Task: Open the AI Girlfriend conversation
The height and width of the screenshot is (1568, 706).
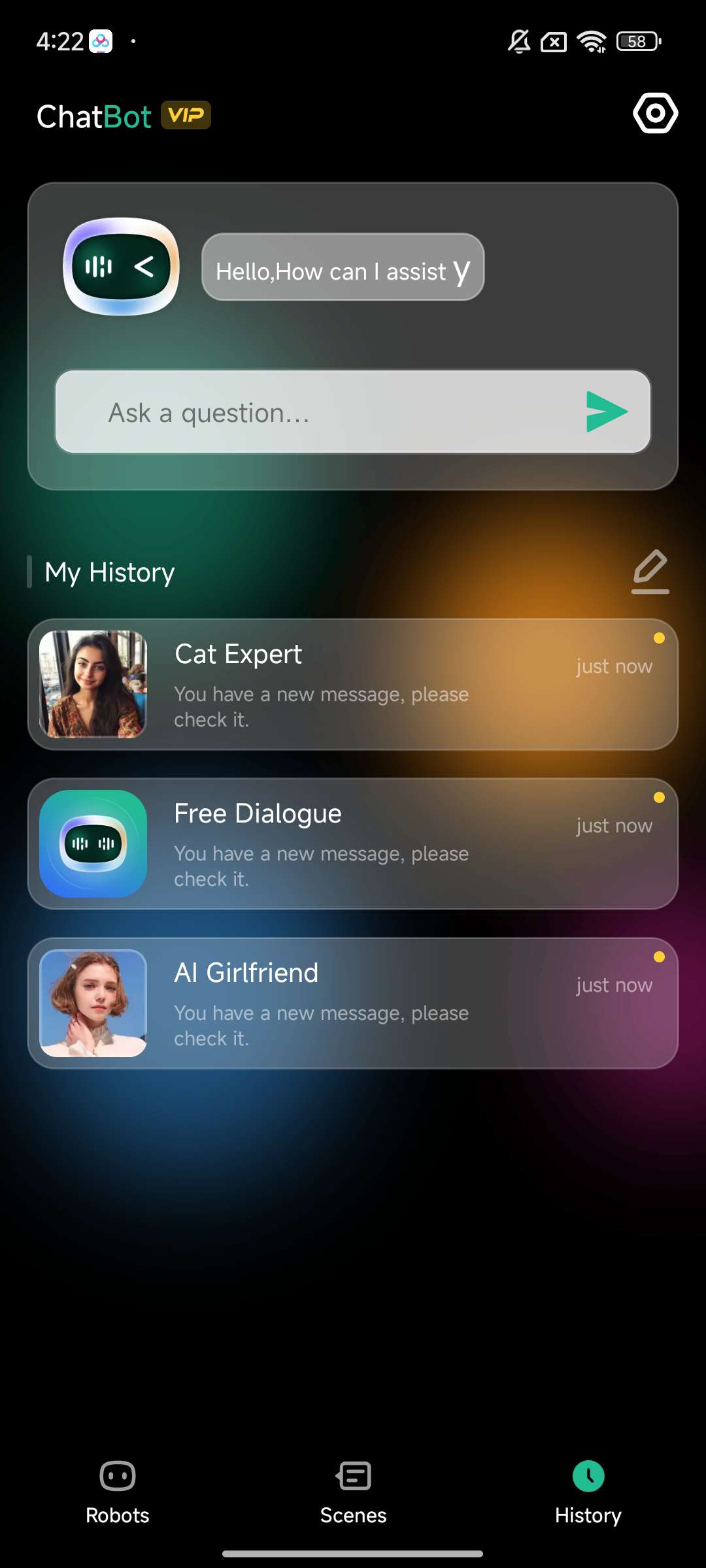Action: [x=353, y=1003]
